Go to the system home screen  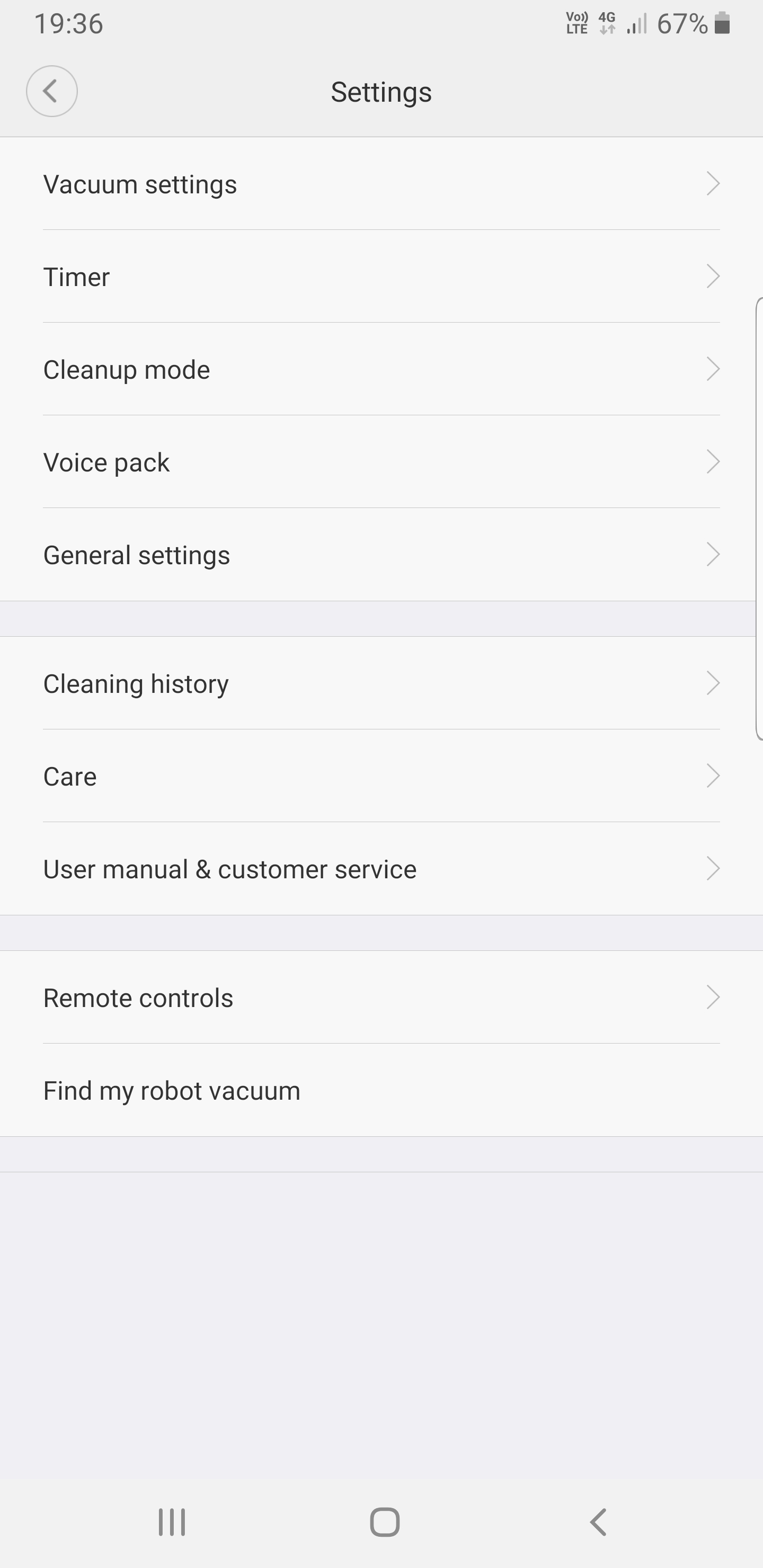coord(385,1522)
